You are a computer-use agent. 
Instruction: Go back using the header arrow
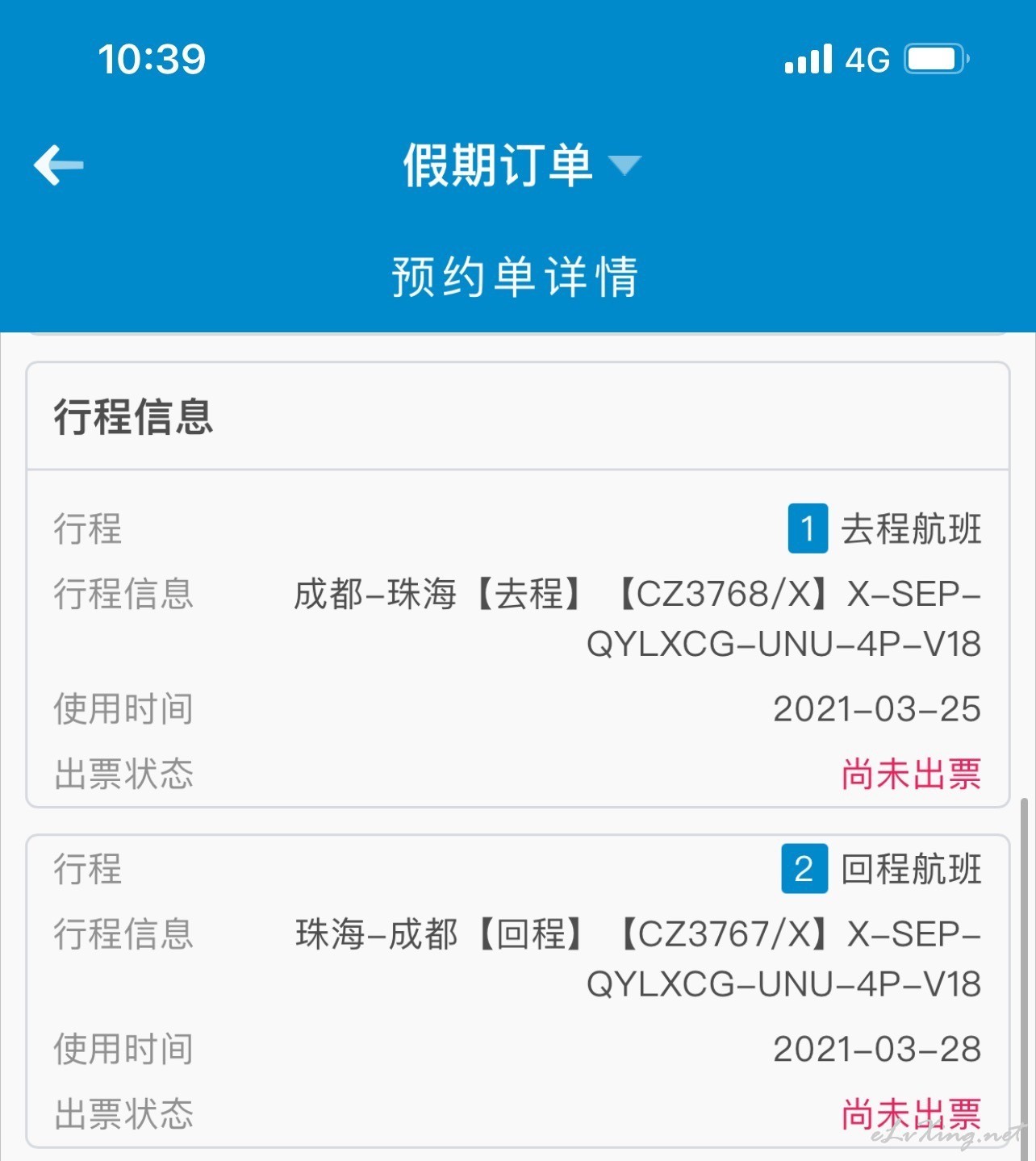[x=58, y=165]
